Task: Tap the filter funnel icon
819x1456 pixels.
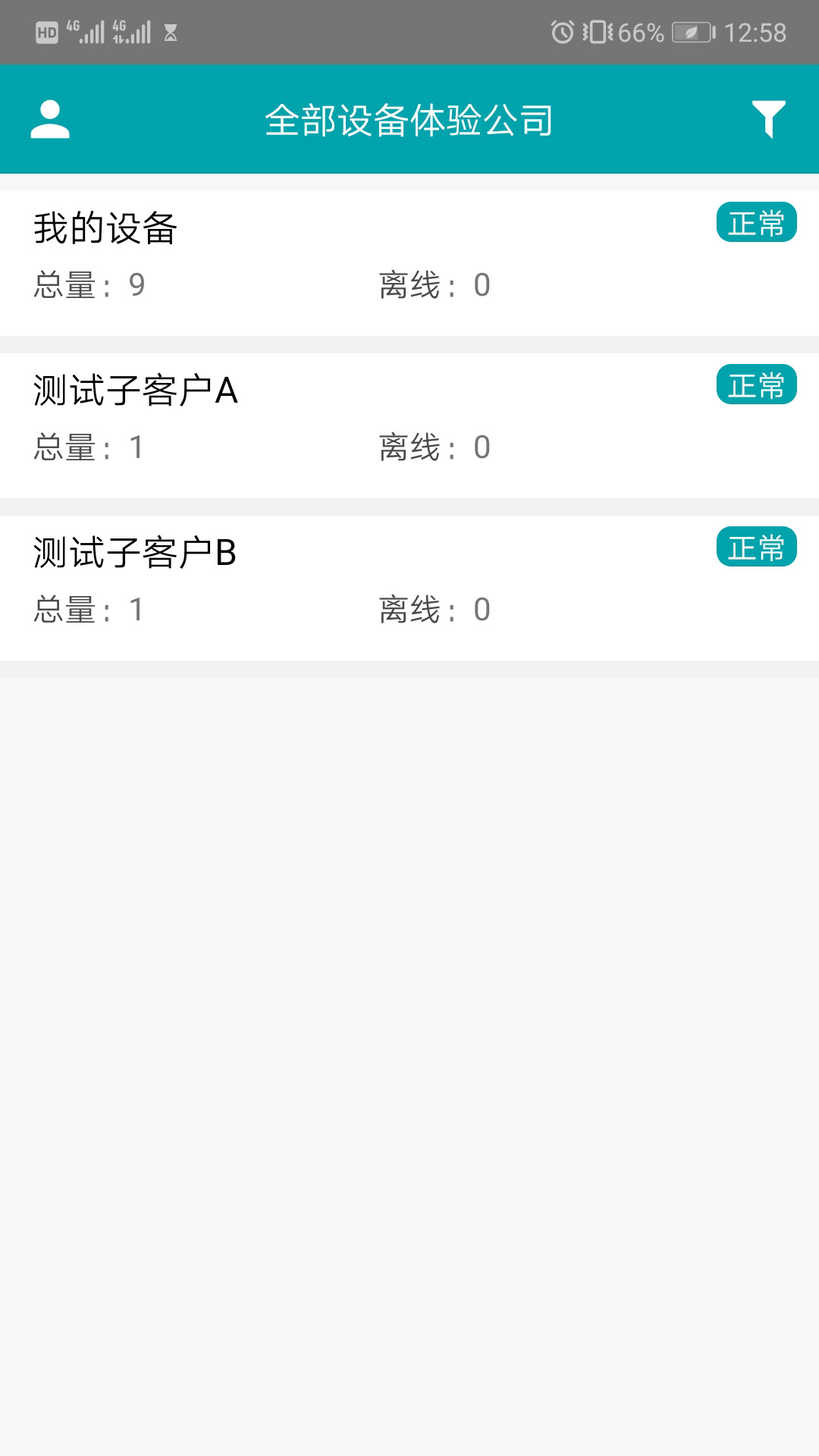Action: coord(768,119)
